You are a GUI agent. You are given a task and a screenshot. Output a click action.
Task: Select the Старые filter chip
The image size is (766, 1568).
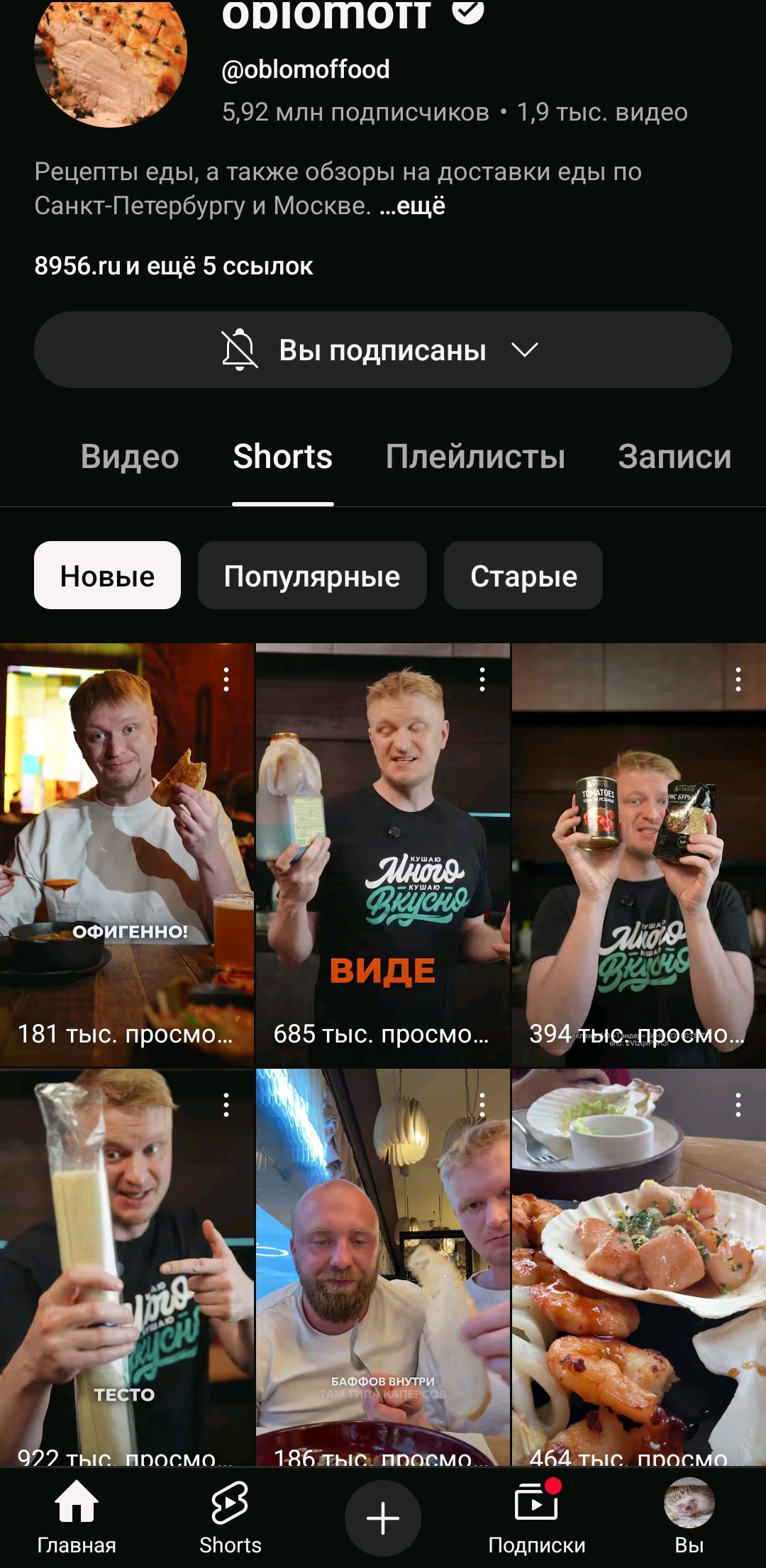click(x=523, y=575)
